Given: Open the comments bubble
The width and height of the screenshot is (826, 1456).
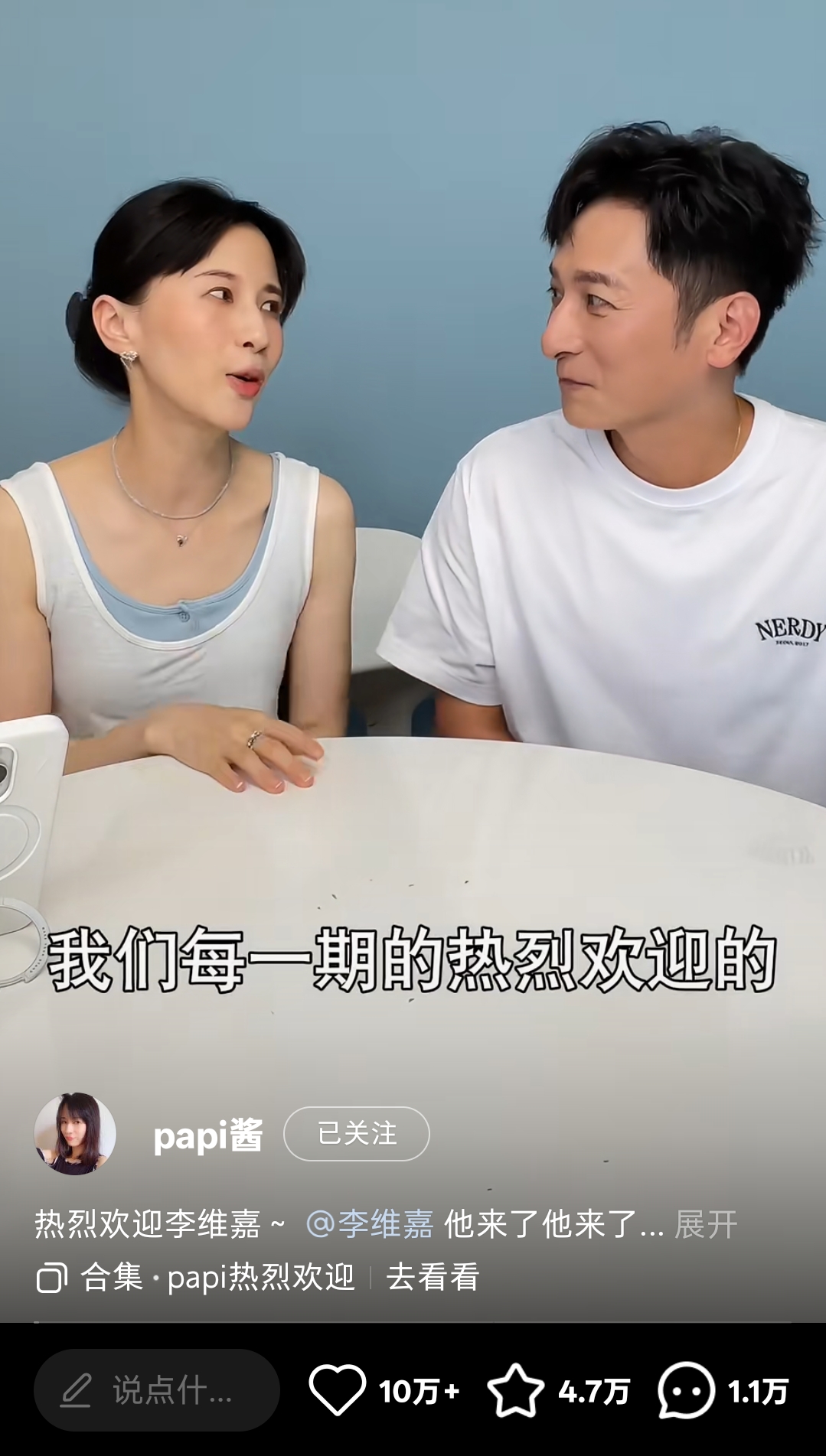Looking at the screenshot, I should pyautogui.click(x=686, y=1390).
